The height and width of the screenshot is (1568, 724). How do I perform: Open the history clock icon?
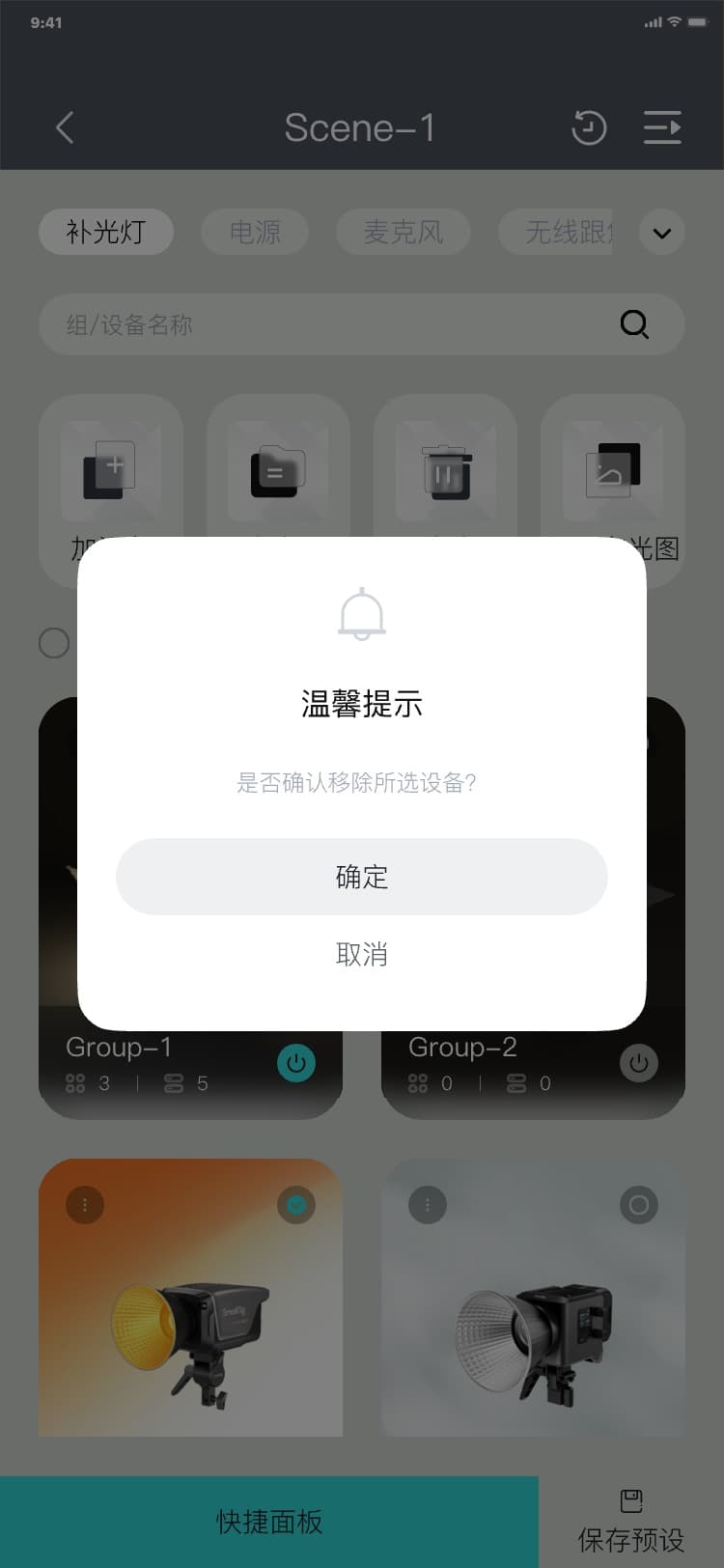pos(588,127)
